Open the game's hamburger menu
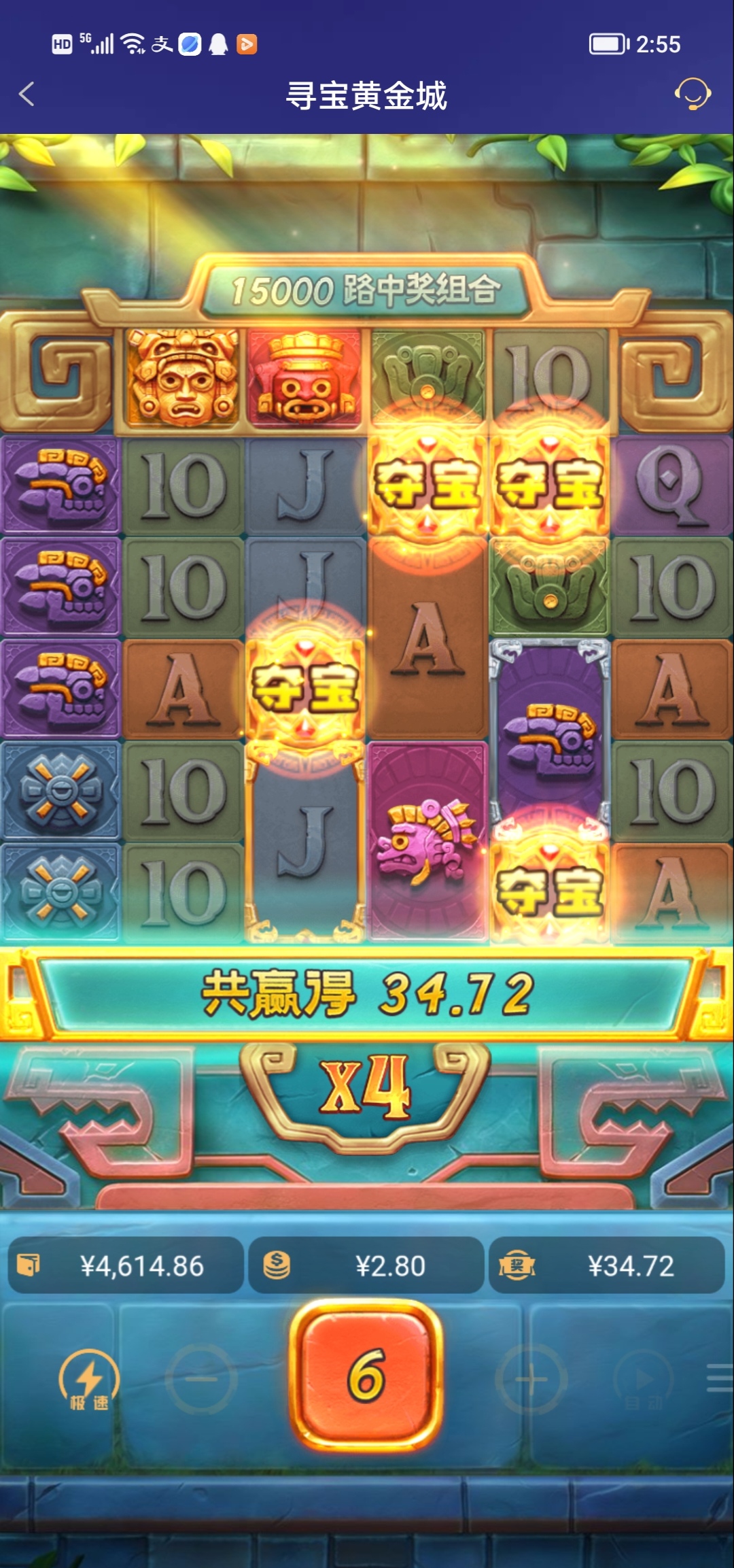This screenshot has height=1568, width=734. [719, 1378]
